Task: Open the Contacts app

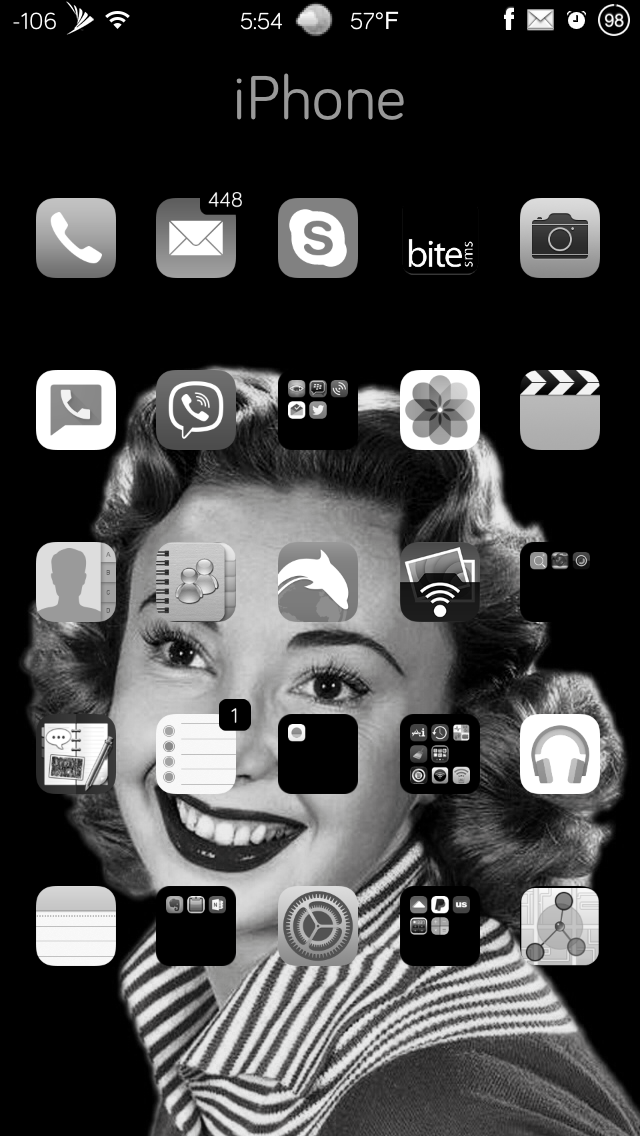Action: 76,582
